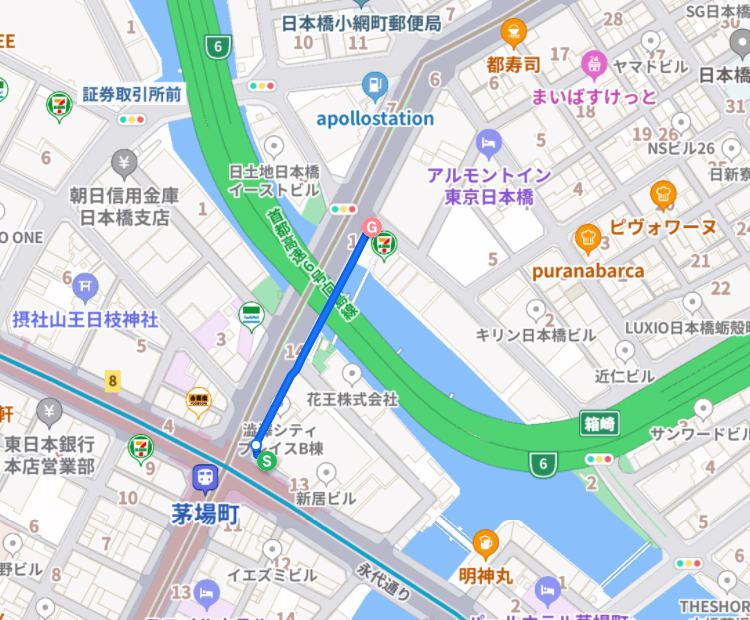The image size is (750, 620).
Task: Open the 都寿司 restaurant pin
Action: (514, 33)
